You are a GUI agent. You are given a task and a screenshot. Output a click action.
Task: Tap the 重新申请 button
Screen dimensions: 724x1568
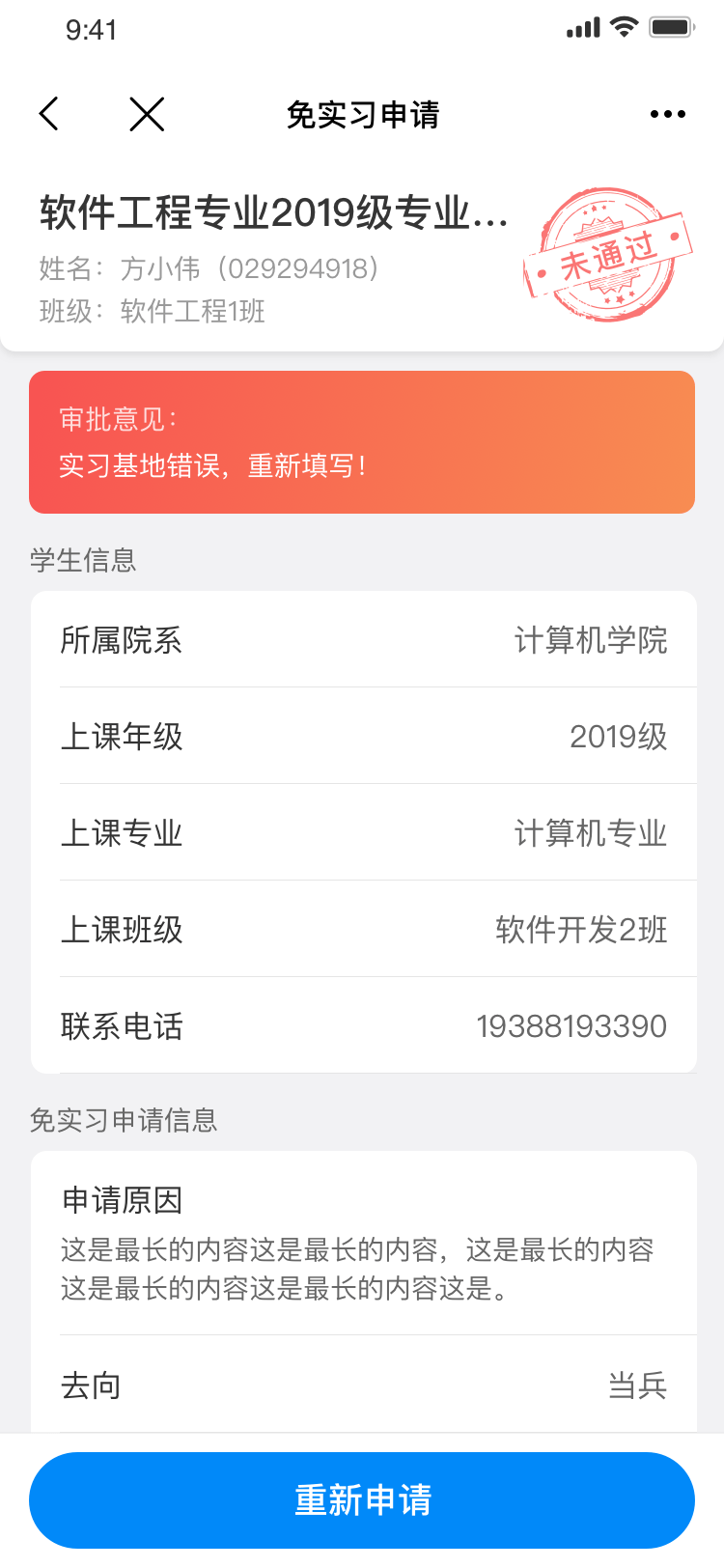362,1499
